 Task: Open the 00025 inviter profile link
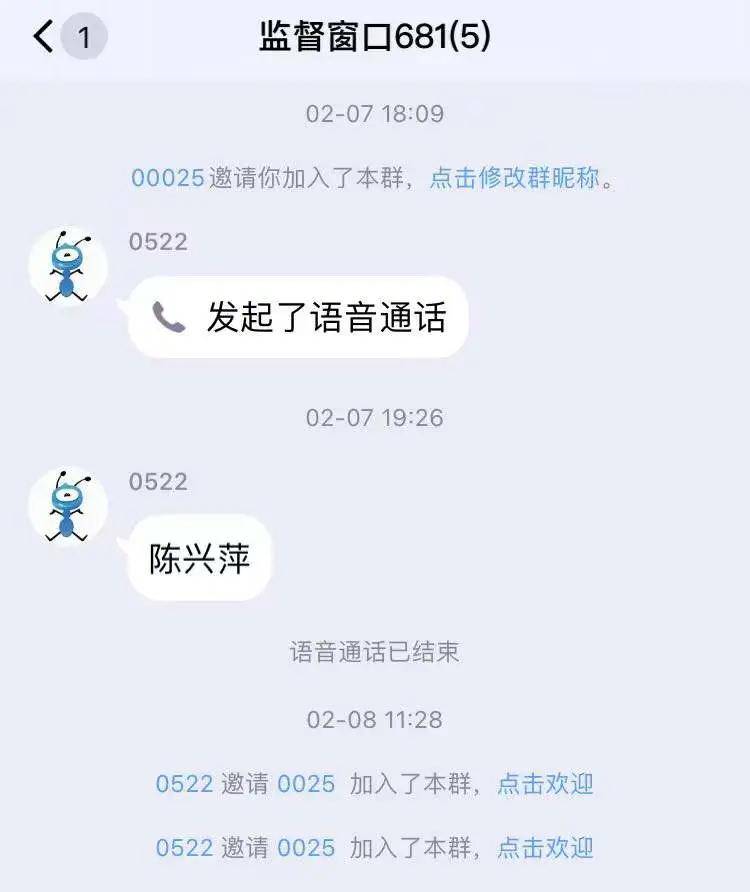[167, 178]
